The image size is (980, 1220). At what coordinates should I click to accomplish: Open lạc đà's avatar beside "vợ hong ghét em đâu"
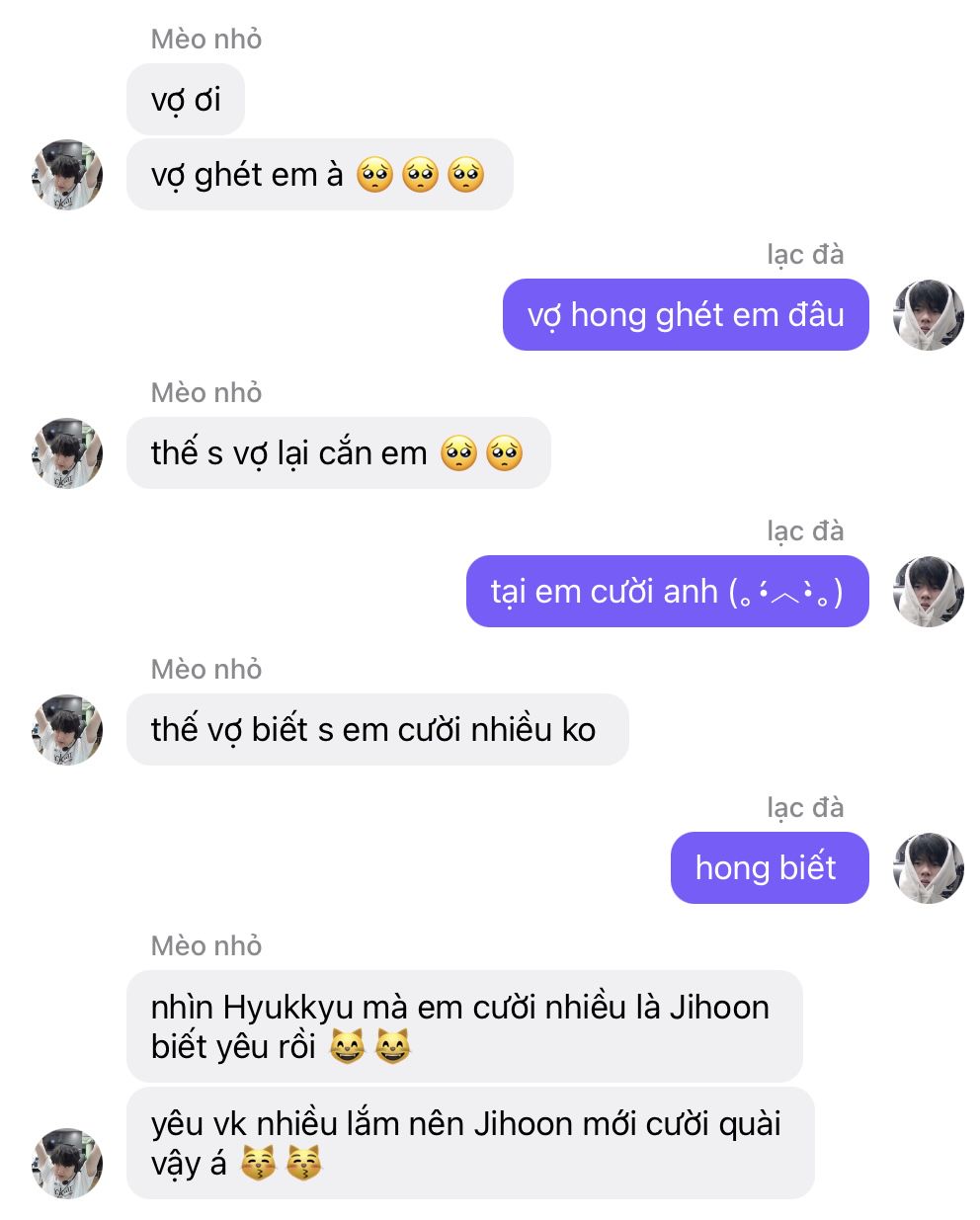click(x=928, y=315)
